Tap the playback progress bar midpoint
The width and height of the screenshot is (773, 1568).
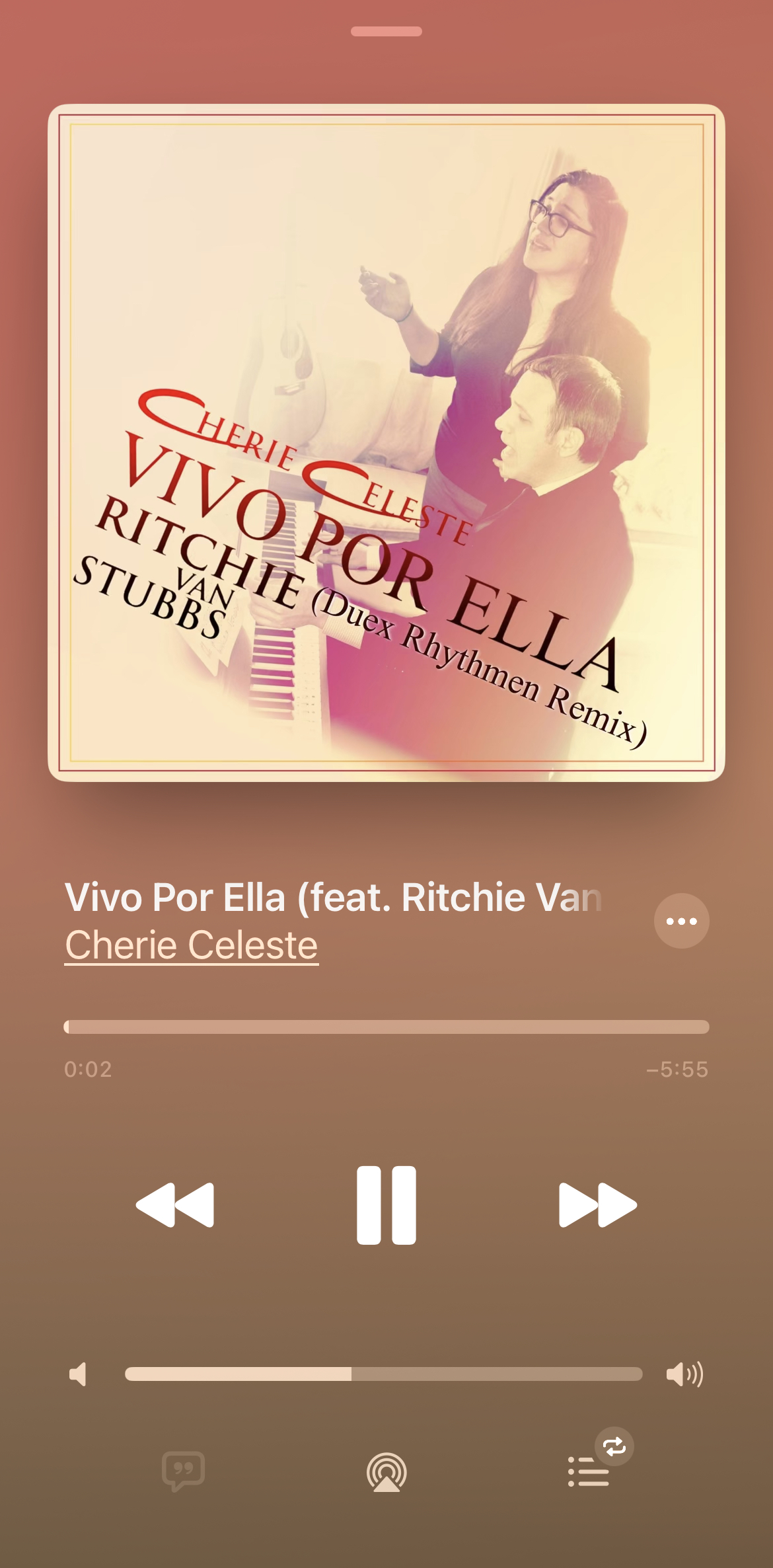point(386,1027)
